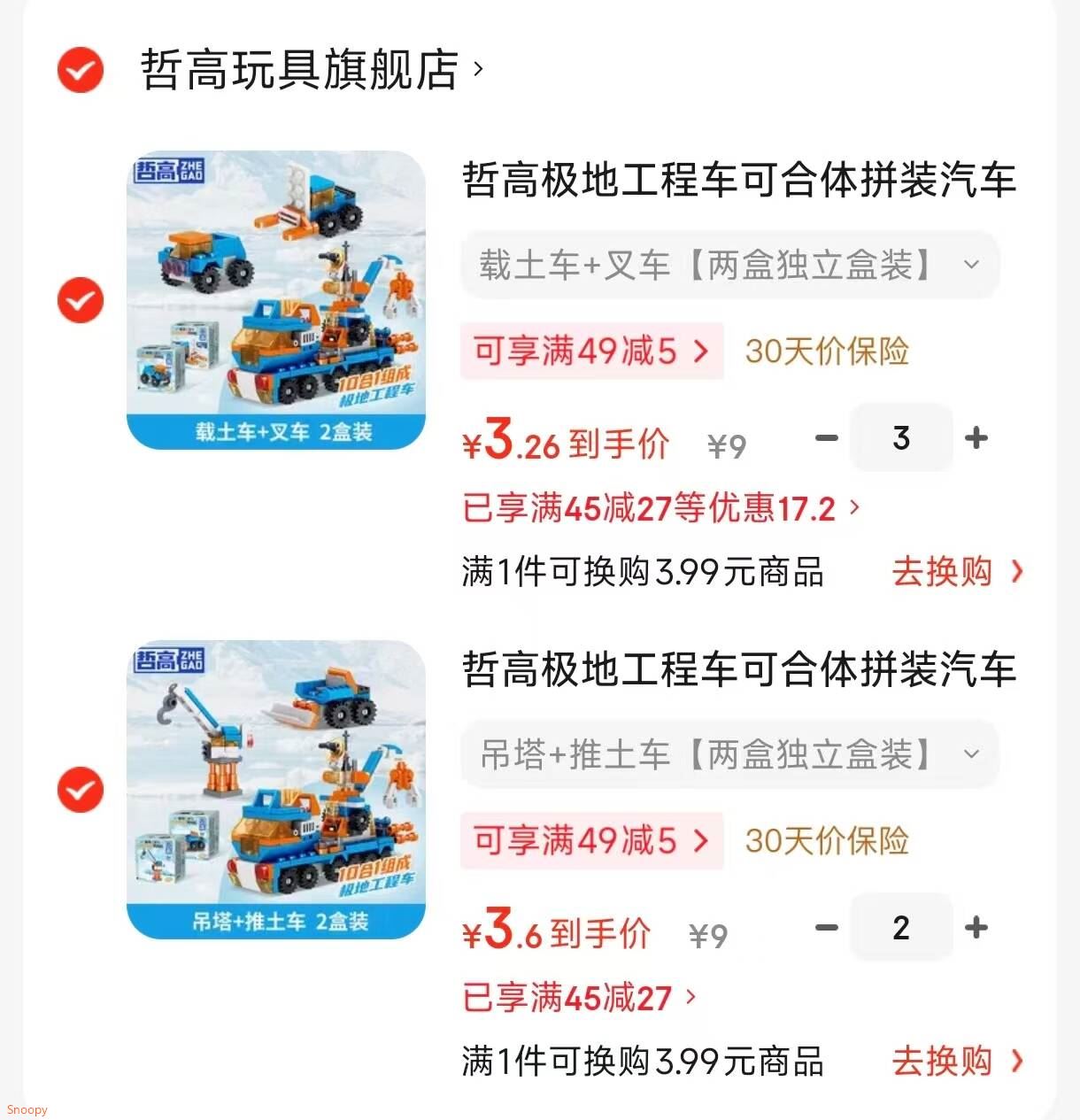Click the quantity value field showing 3
The width and height of the screenshot is (1080, 1120).
pos(901,437)
